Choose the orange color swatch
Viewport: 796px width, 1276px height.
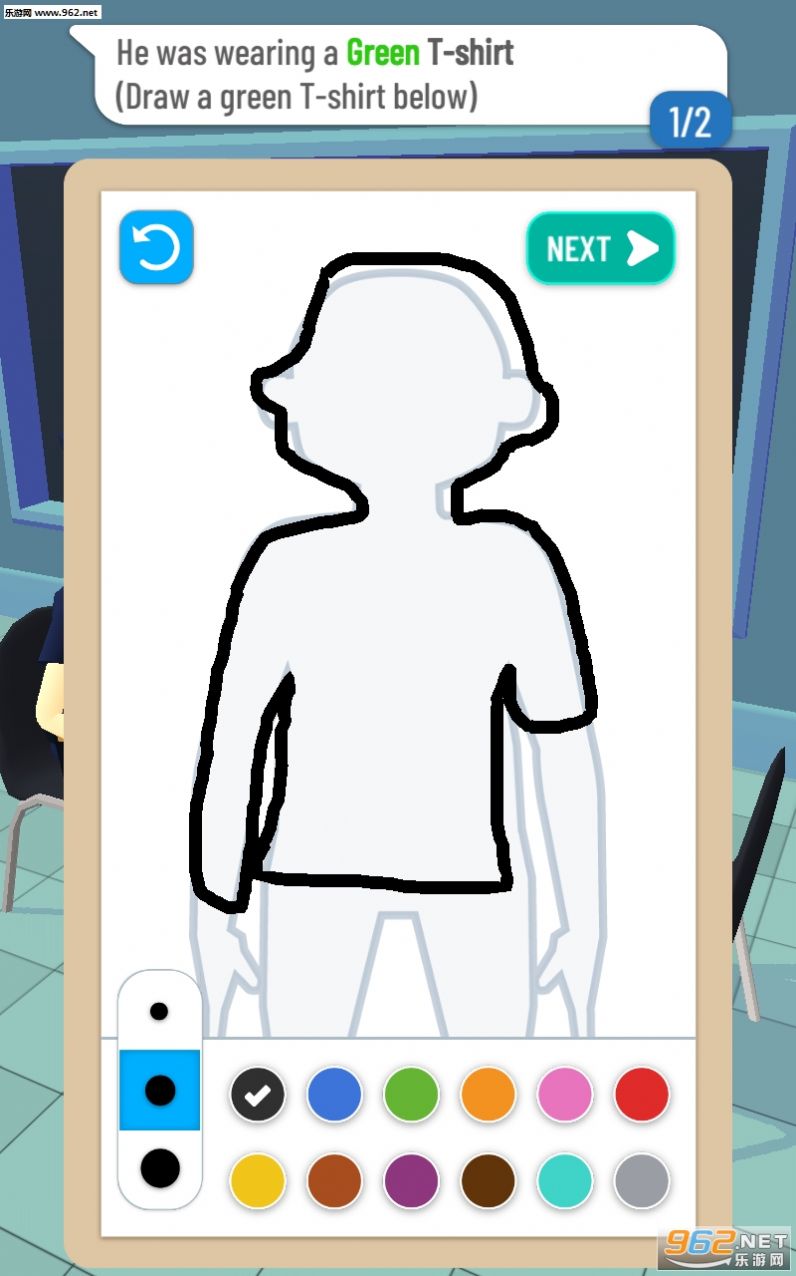(x=488, y=1094)
